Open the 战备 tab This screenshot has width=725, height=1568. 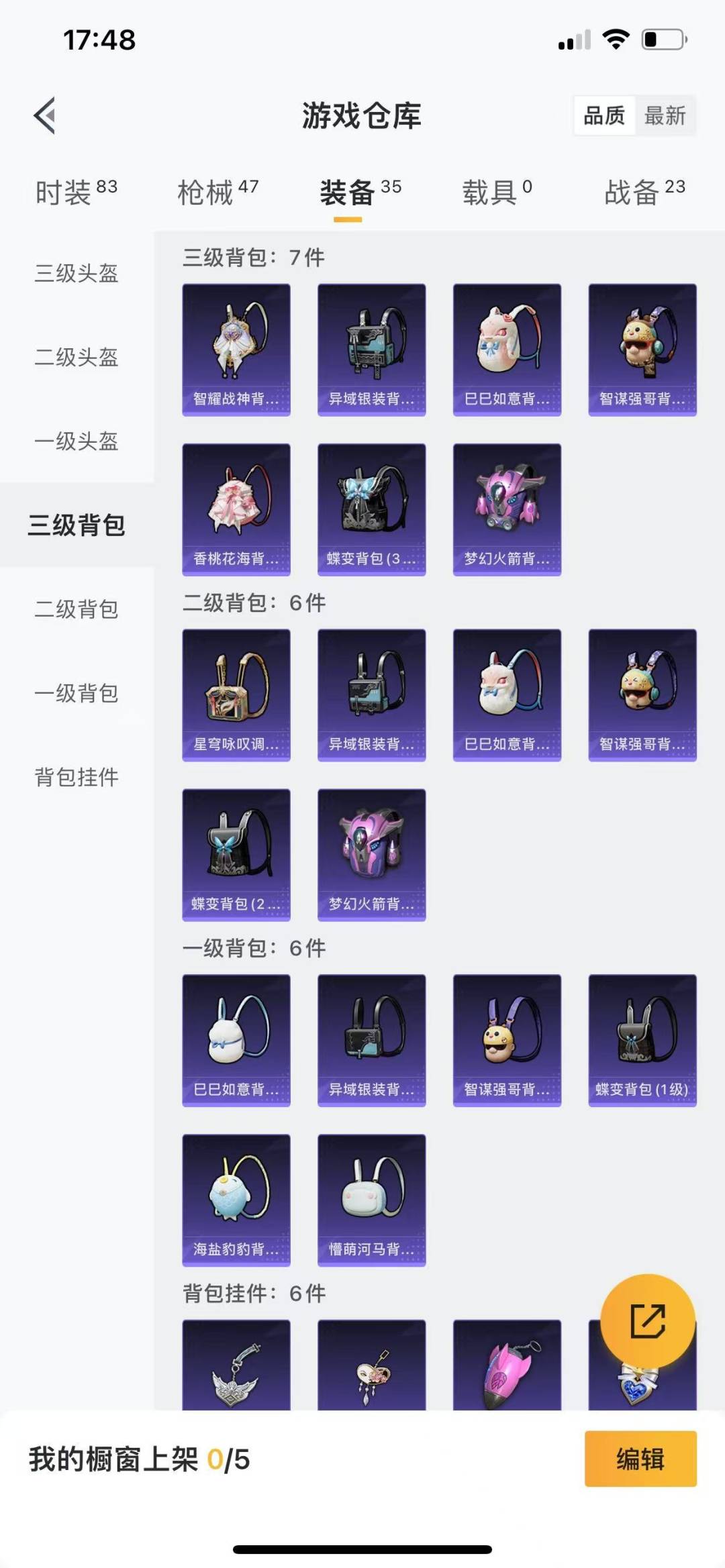point(644,192)
